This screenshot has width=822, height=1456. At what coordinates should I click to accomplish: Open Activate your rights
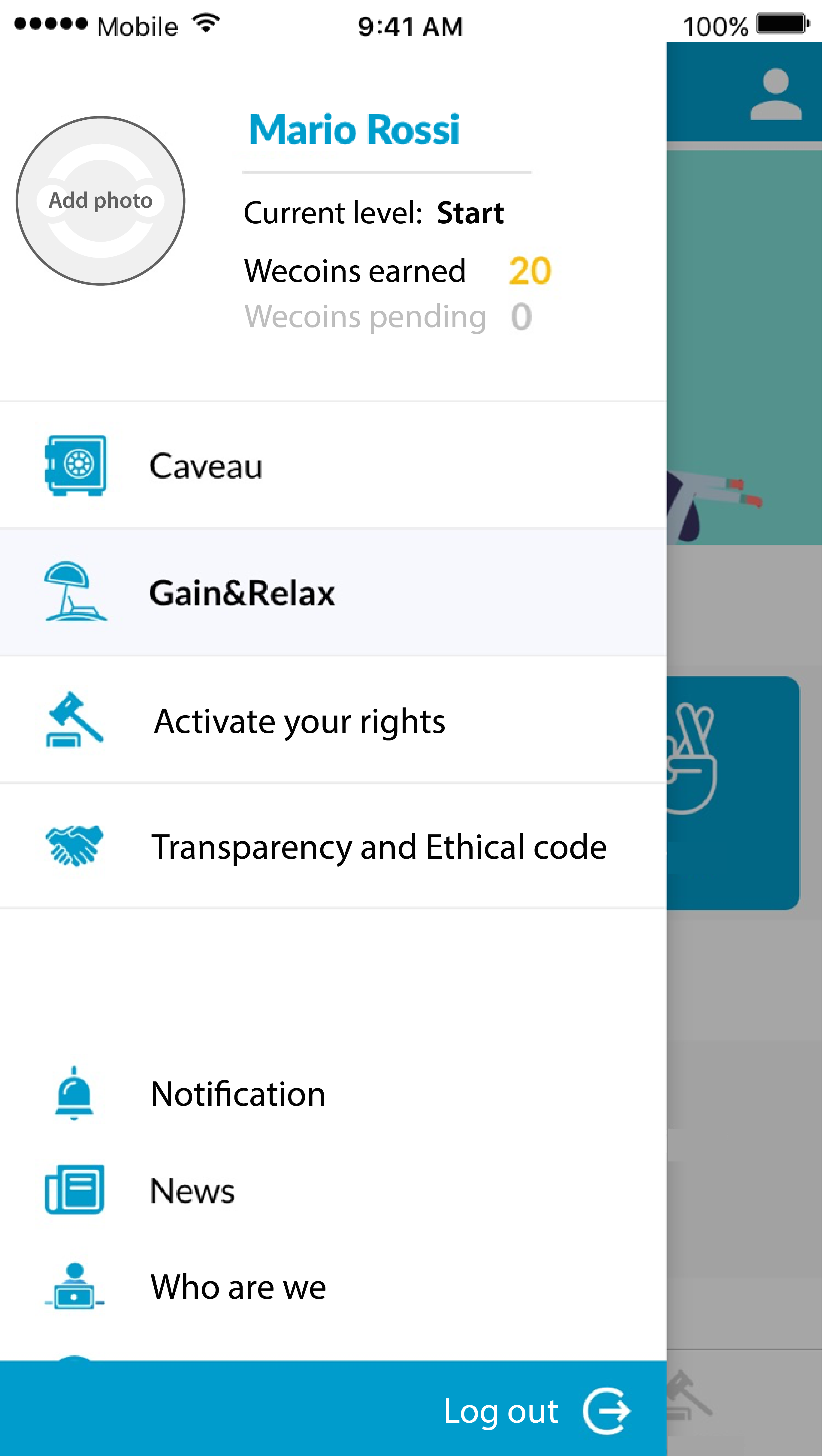(300, 721)
